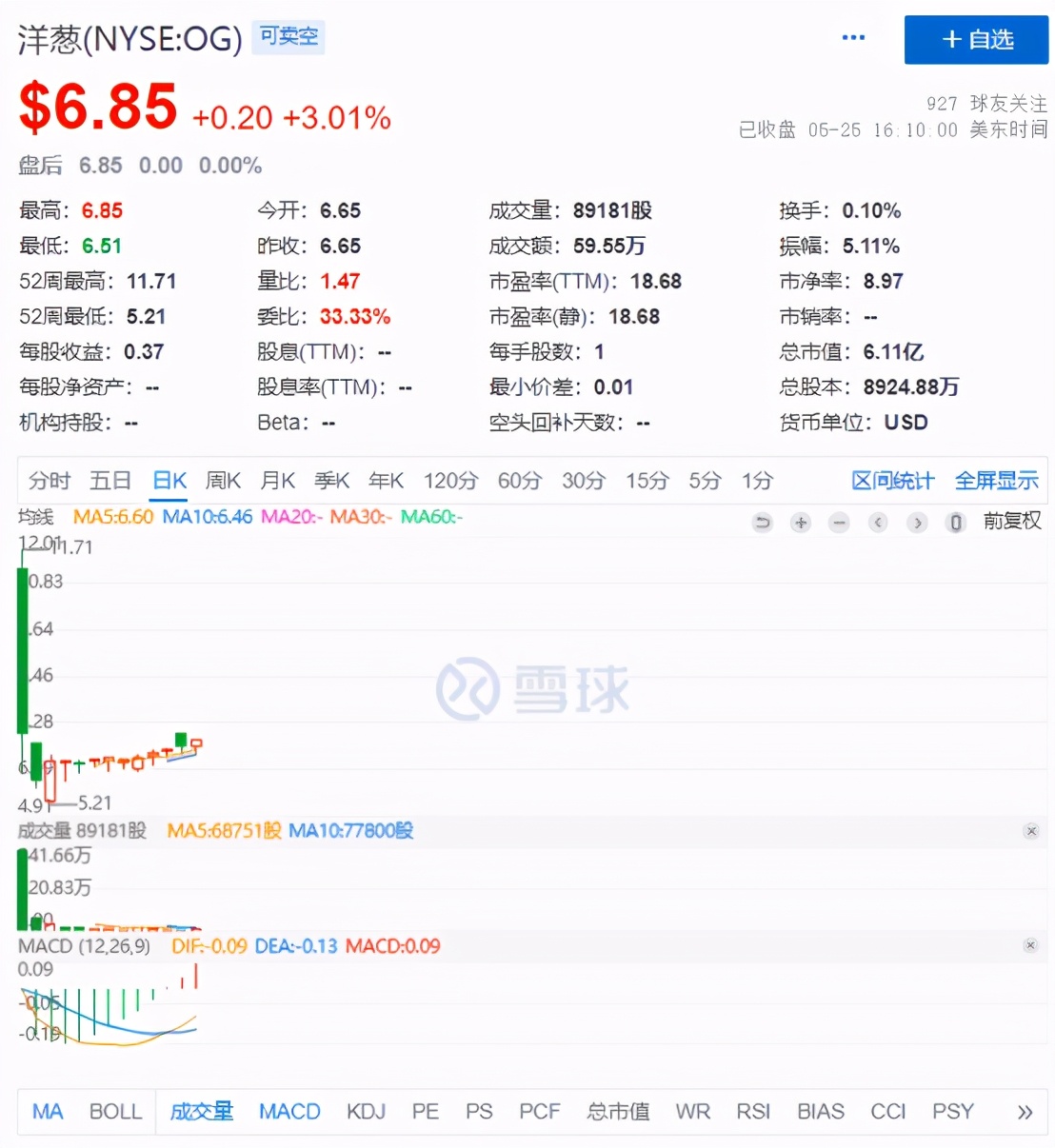Expand hidden indicators via double-chevron icon
The height and width of the screenshot is (1148, 1055).
pos(1025,1111)
